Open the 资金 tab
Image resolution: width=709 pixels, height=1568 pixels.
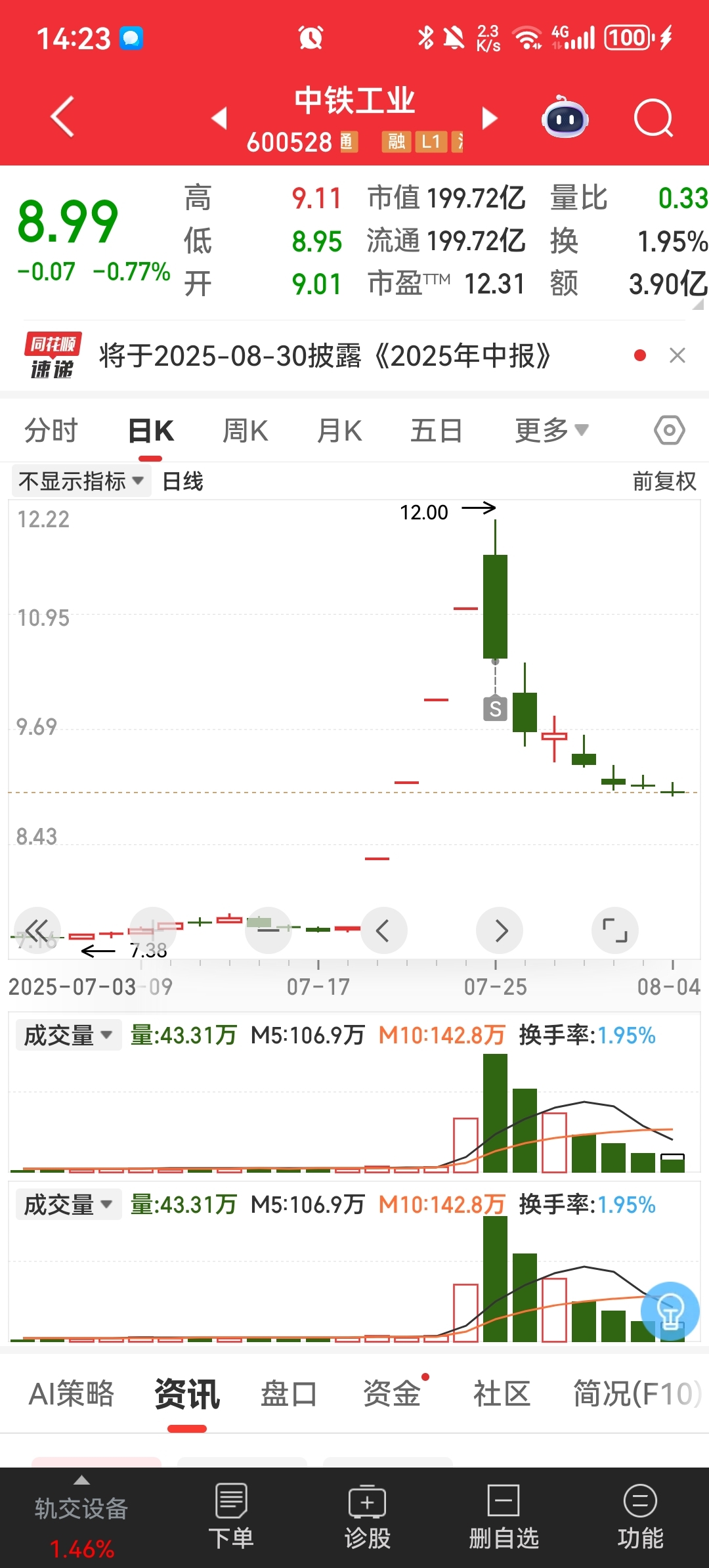click(x=392, y=1393)
